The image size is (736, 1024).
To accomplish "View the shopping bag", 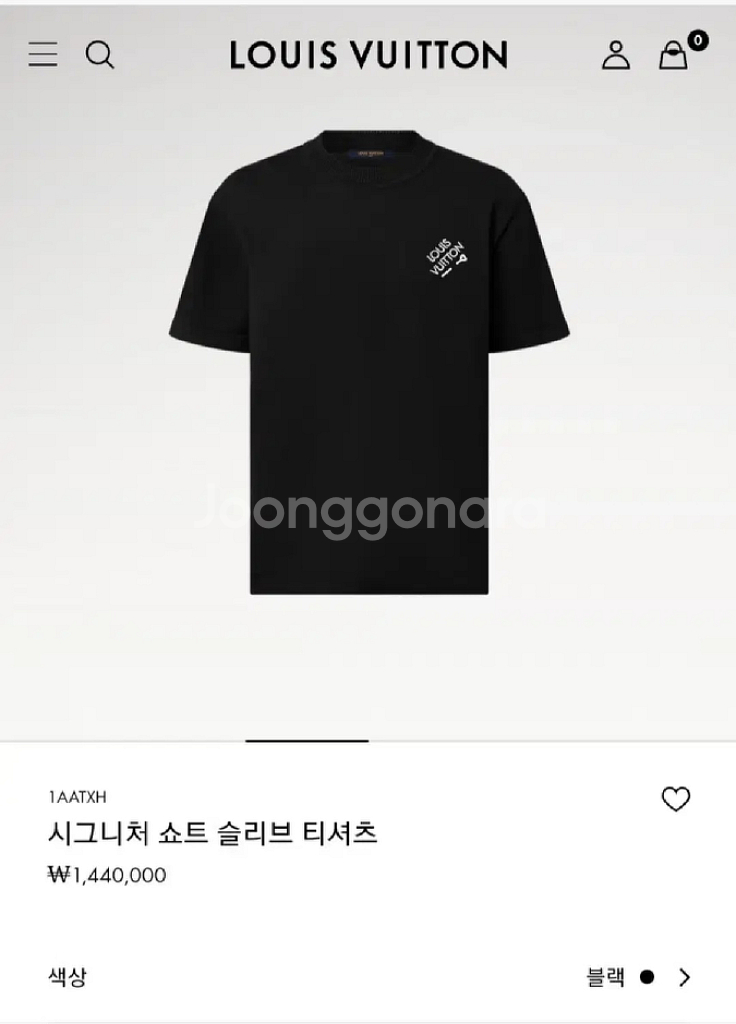I will tap(674, 55).
